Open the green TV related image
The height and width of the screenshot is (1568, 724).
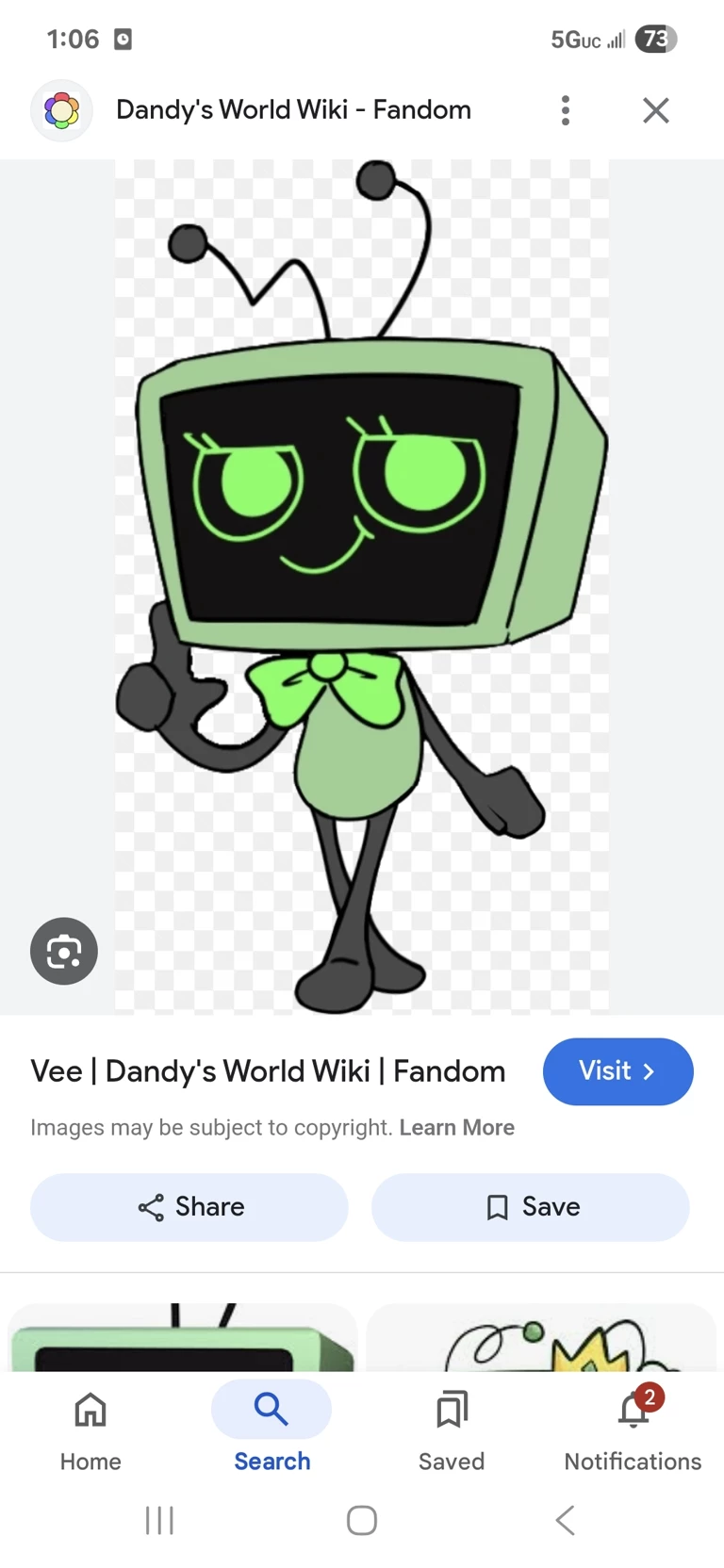182,1338
